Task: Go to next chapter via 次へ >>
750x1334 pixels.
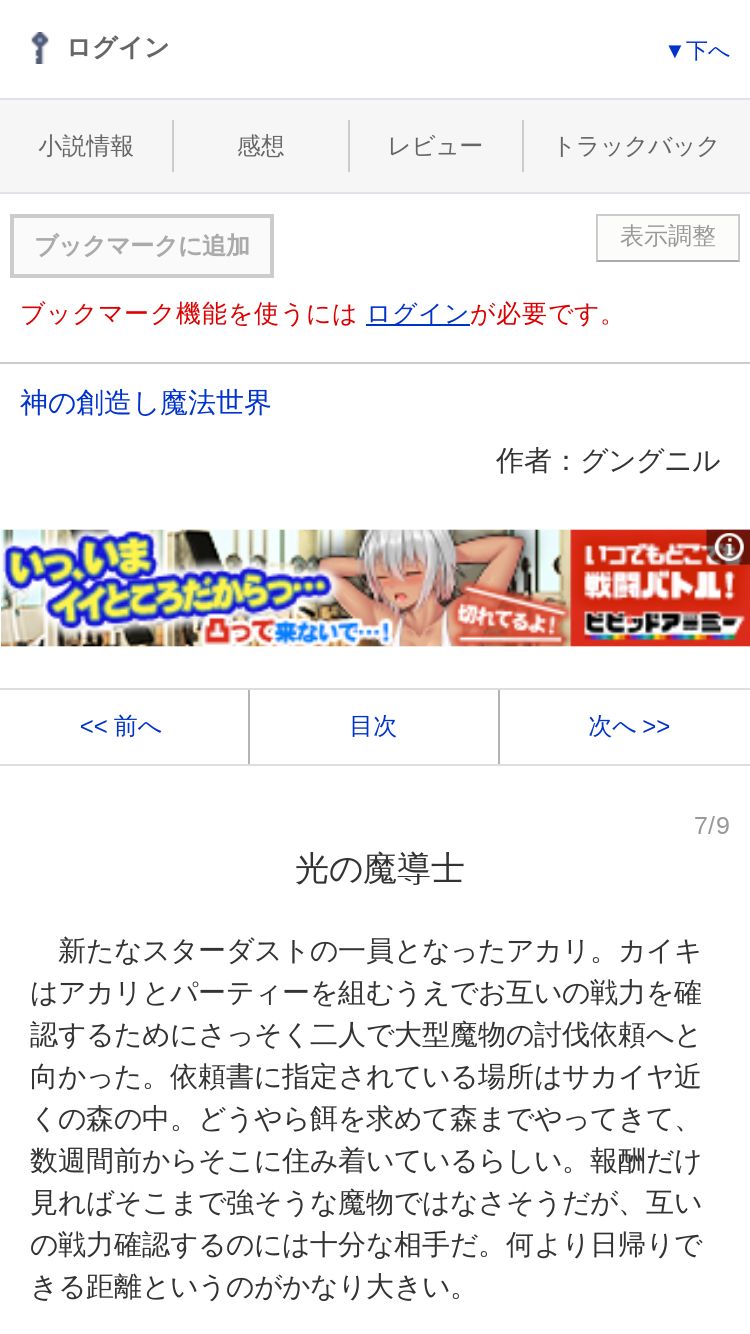Action: click(628, 727)
